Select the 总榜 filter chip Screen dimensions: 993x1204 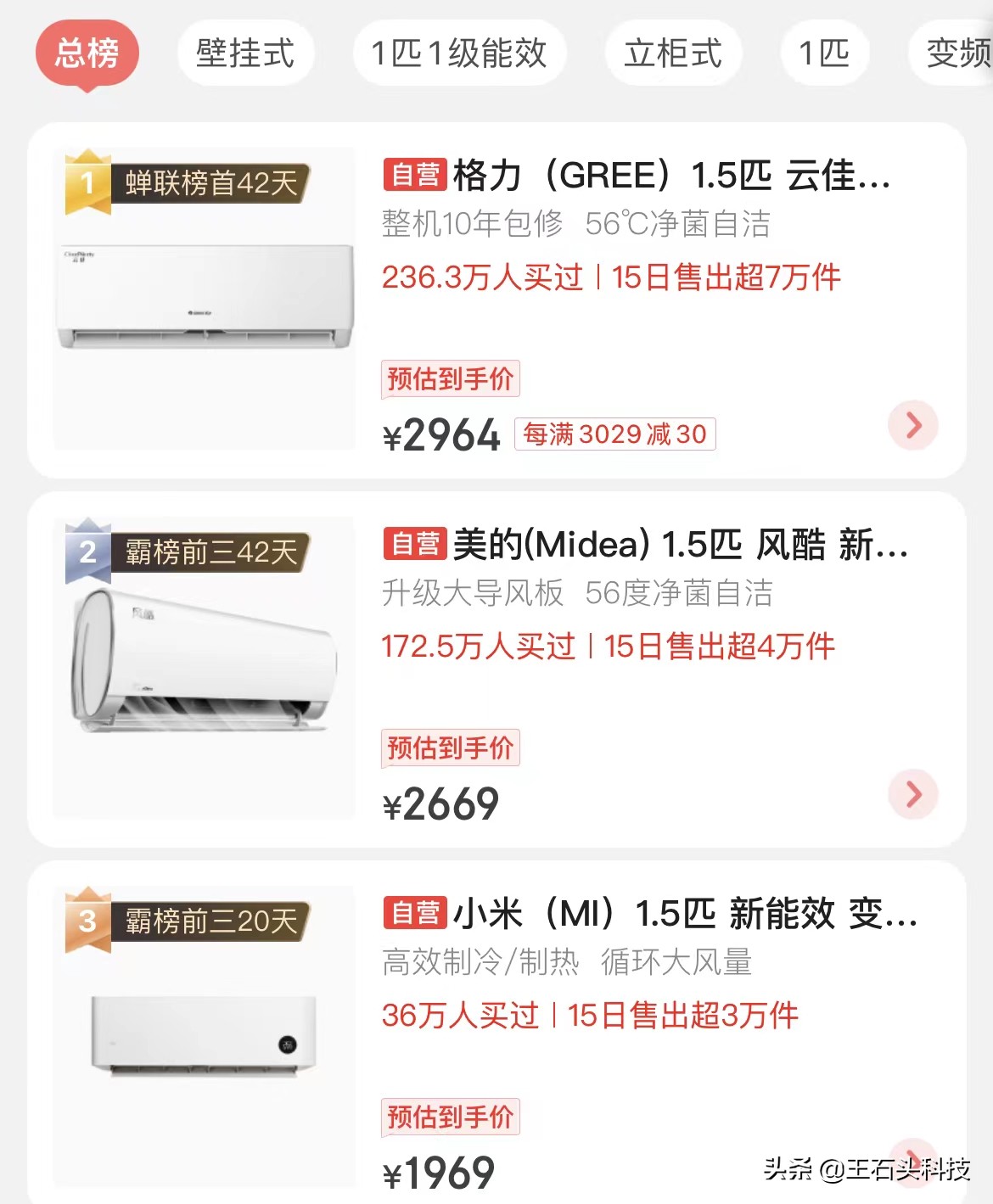(x=86, y=53)
